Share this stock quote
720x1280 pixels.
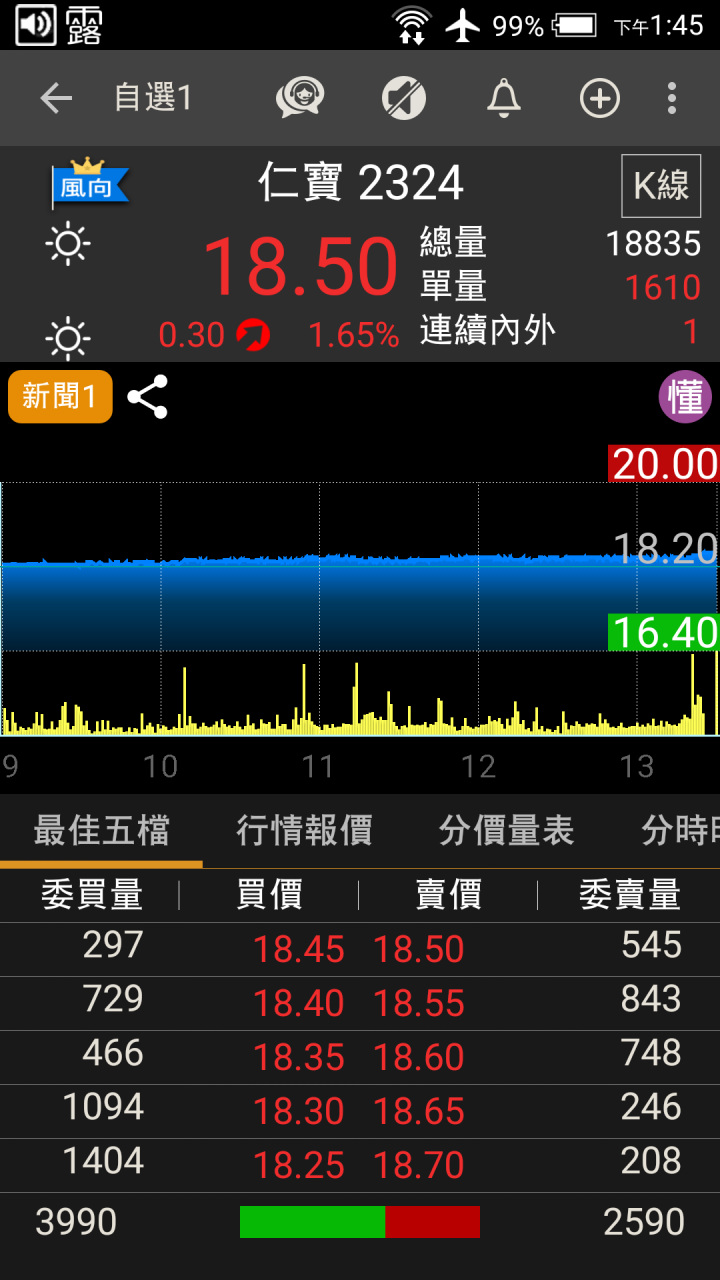point(148,397)
